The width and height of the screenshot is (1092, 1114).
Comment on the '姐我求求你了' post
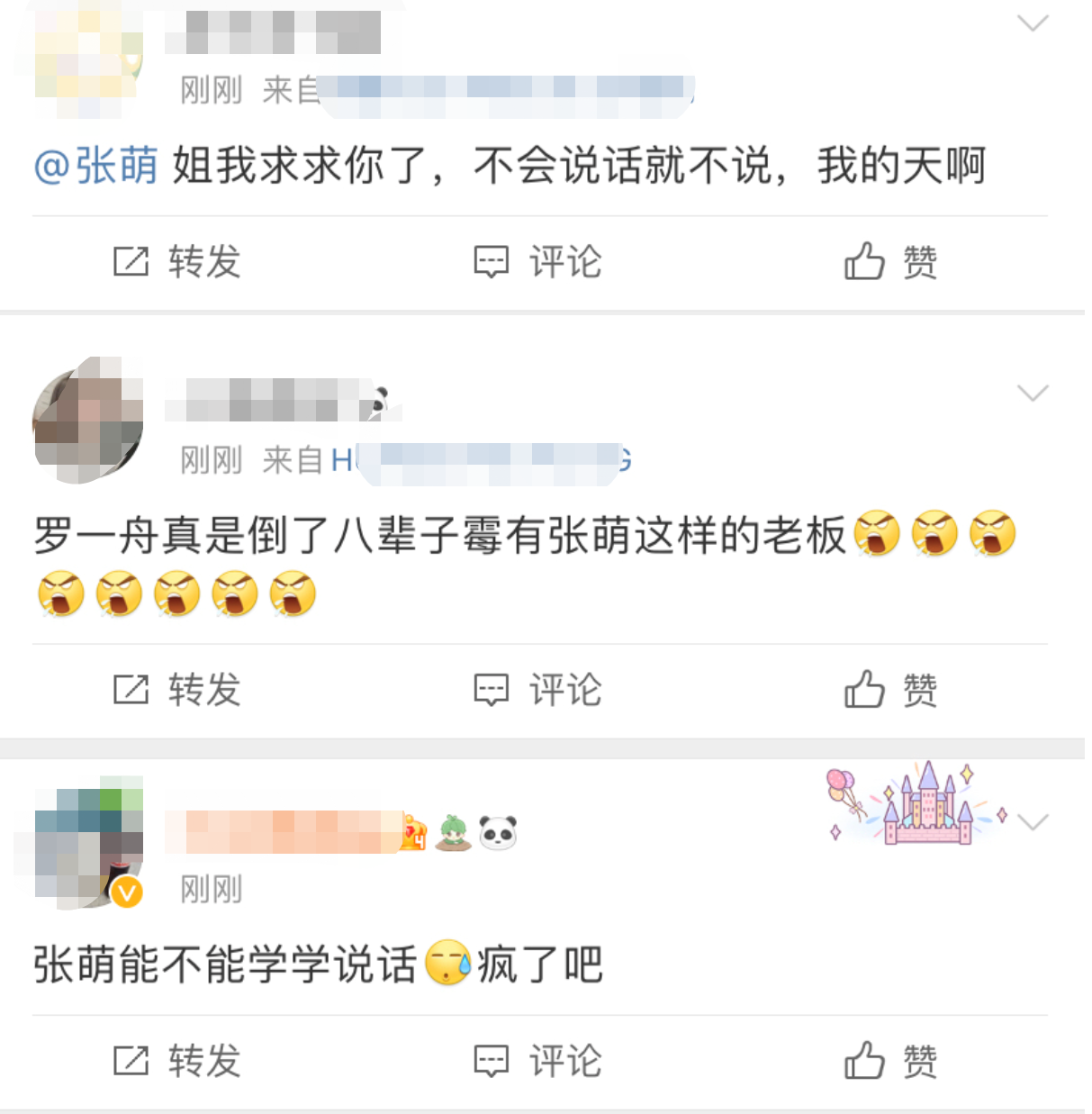coord(538,262)
